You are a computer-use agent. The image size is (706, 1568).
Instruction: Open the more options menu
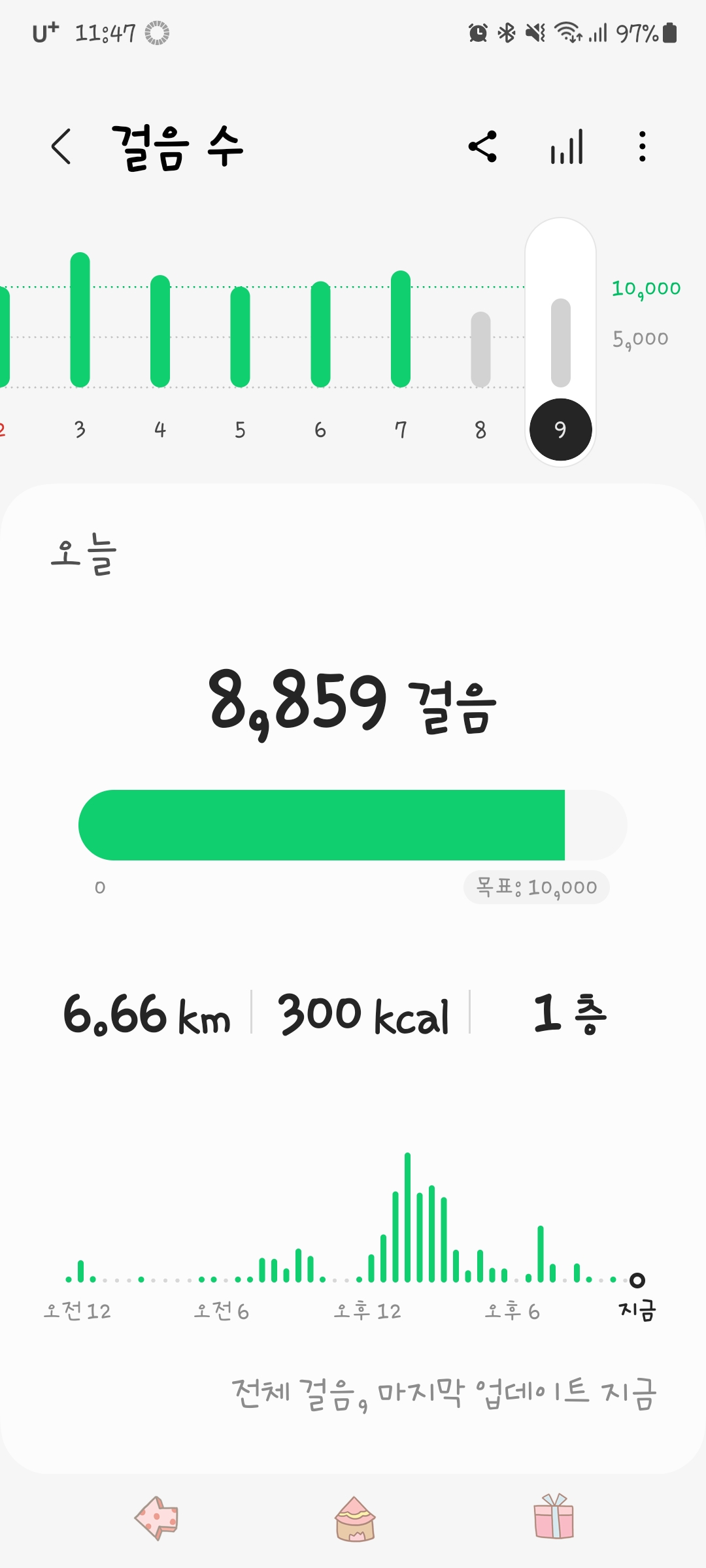643,146
